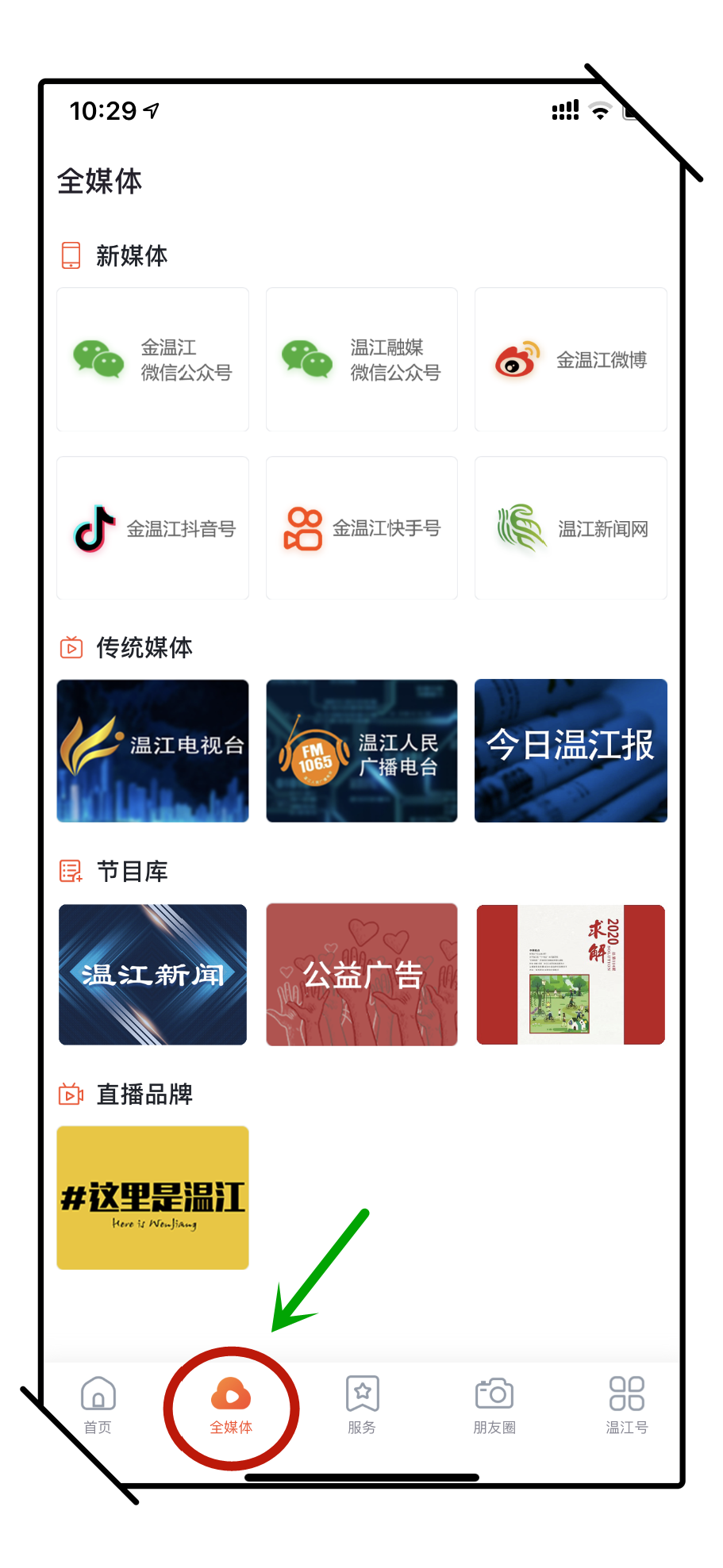Open 温江新闻 program tile

[x=152, y=974]
